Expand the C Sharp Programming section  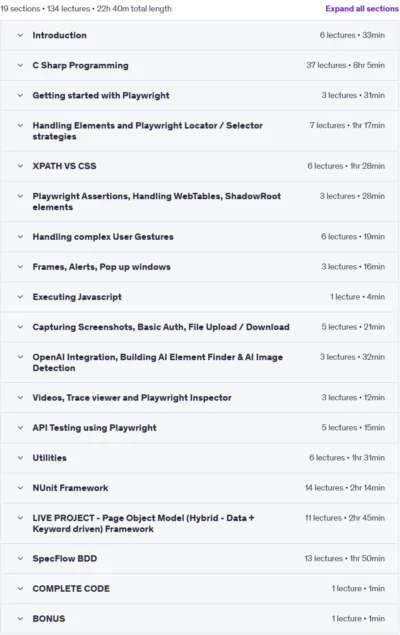[200, 66]
